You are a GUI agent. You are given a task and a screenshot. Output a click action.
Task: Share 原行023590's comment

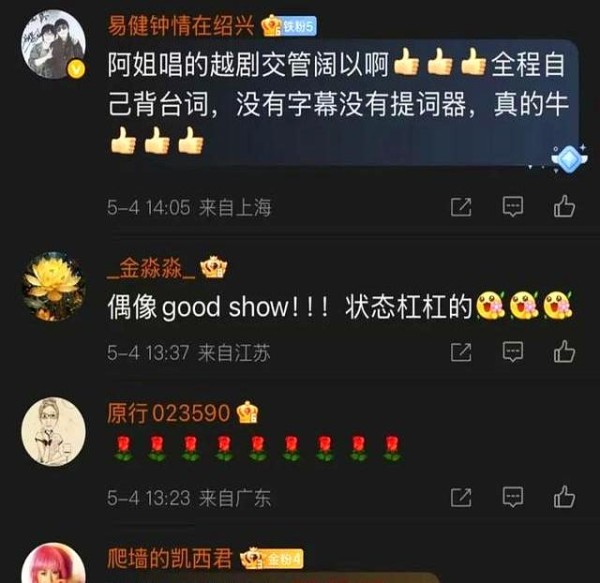(x=461, y=497)
